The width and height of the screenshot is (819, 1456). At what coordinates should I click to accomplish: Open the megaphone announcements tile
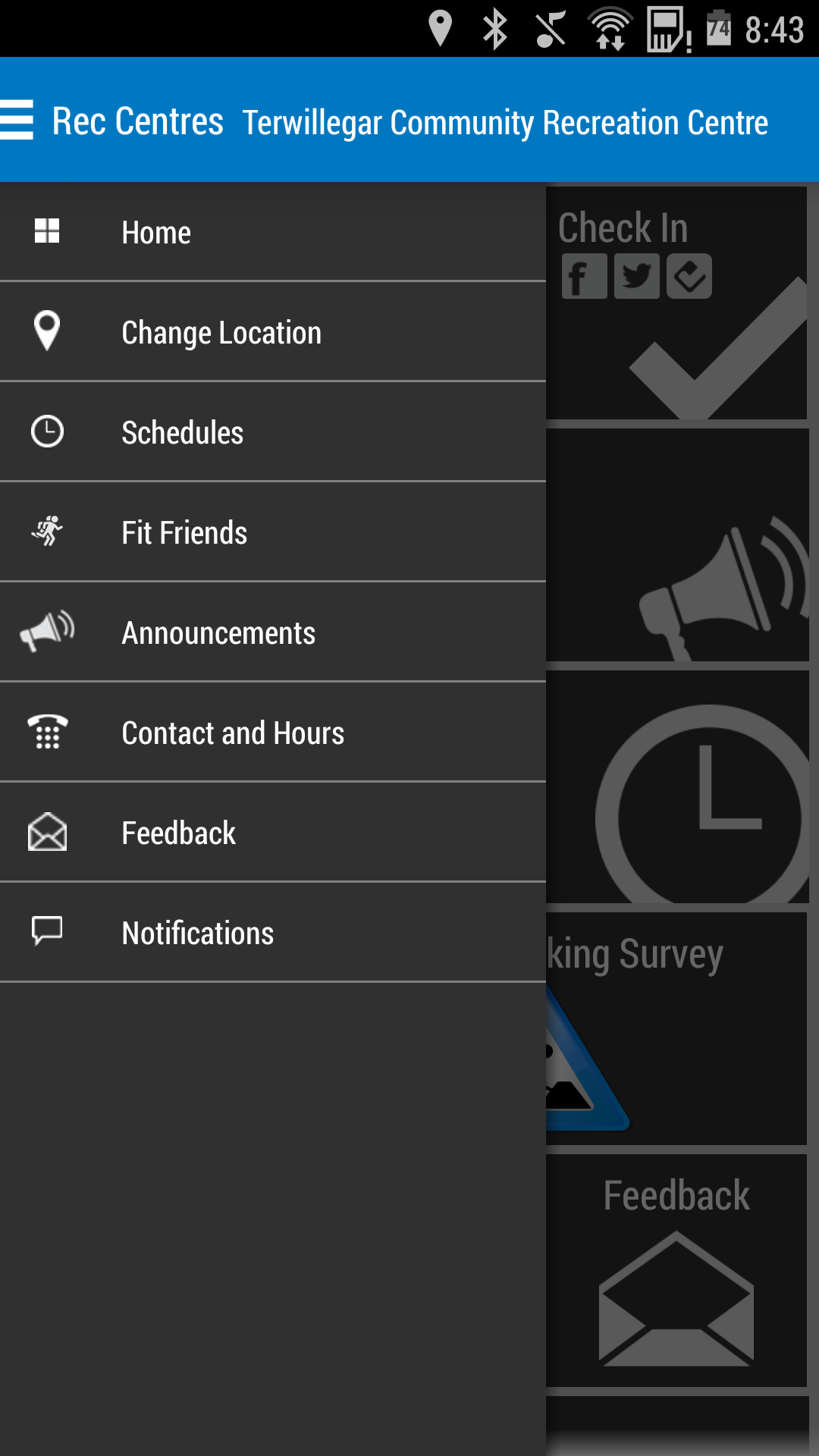coord(676,544)
